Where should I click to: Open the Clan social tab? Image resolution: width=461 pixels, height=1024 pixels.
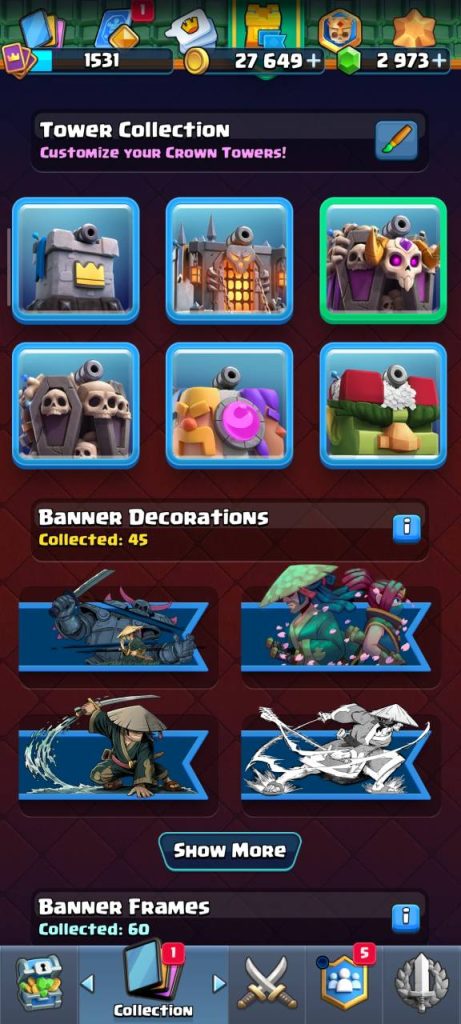coord(344,984)
